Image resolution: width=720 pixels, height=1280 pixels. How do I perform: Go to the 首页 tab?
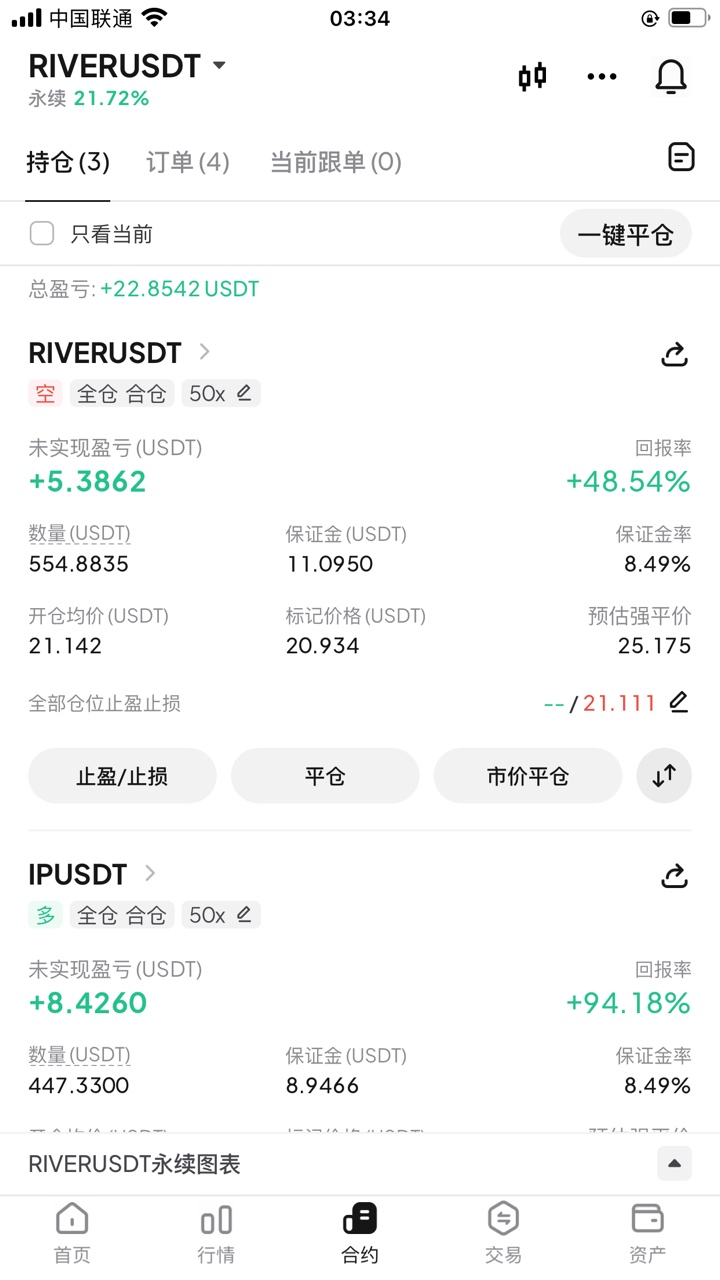pos(72,1234)
